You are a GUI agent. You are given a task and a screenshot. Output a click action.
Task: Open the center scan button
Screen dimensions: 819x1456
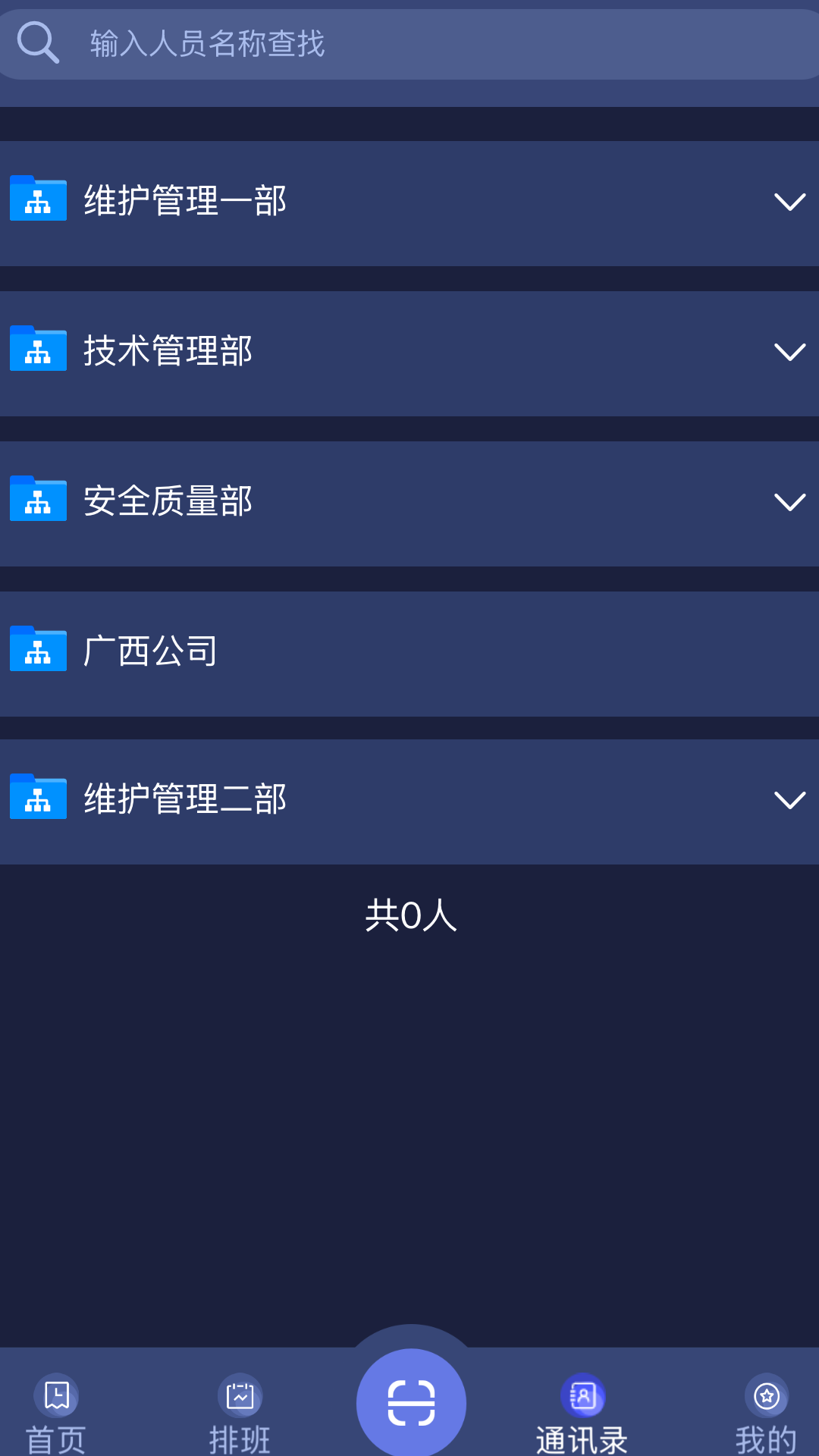(x=411, y=1403)
